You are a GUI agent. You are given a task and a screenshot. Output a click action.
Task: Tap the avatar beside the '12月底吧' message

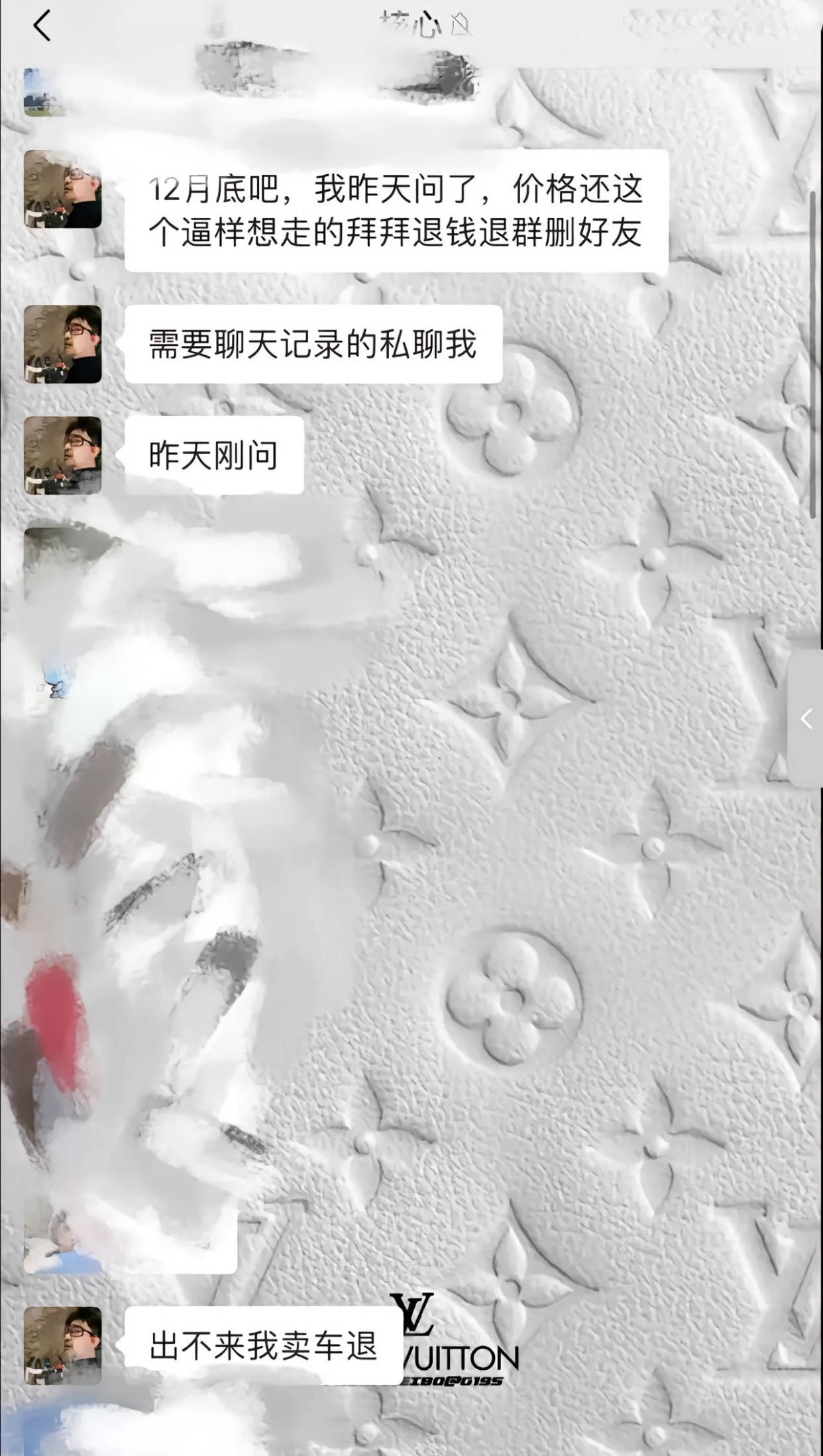[x=63, y=189]
